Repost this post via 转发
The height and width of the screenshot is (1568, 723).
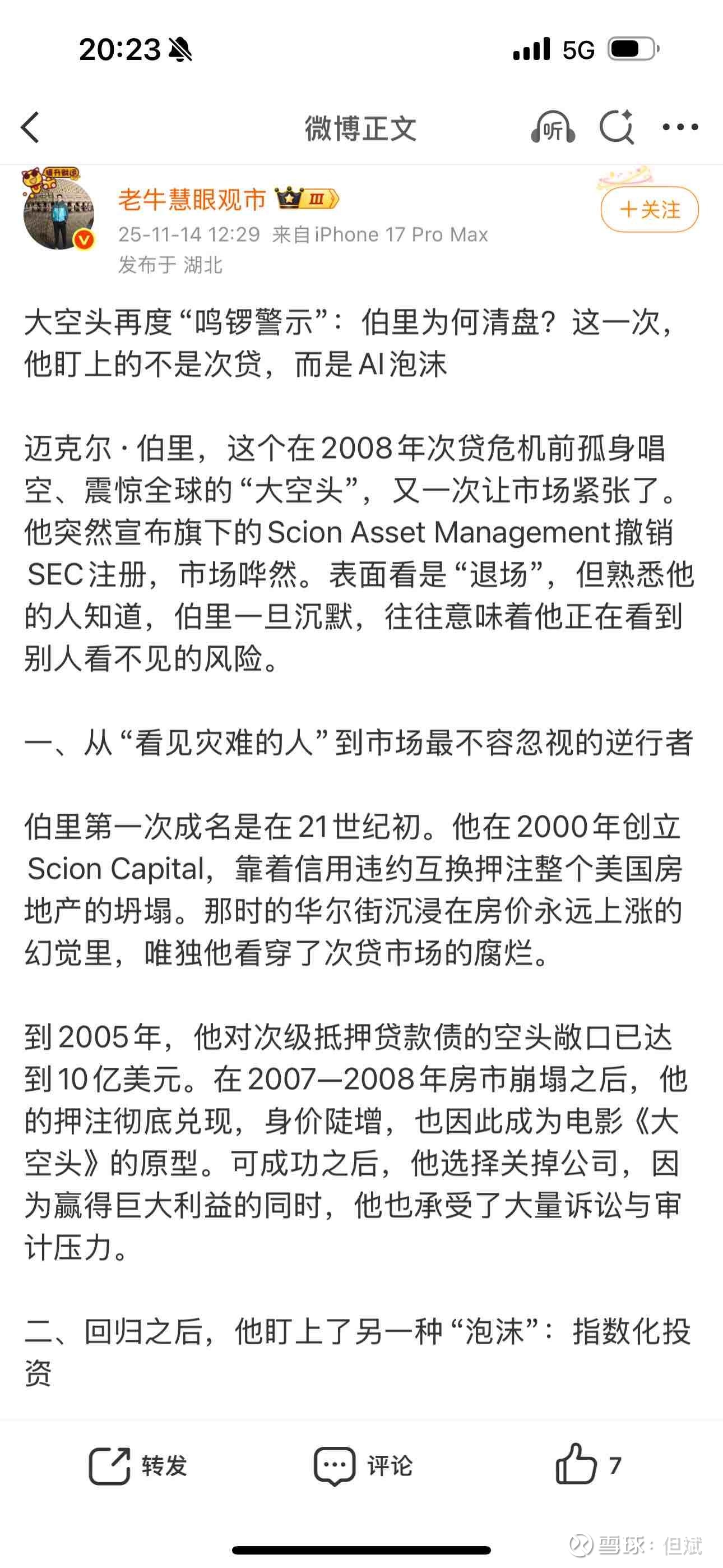[x=138, y=1466]
